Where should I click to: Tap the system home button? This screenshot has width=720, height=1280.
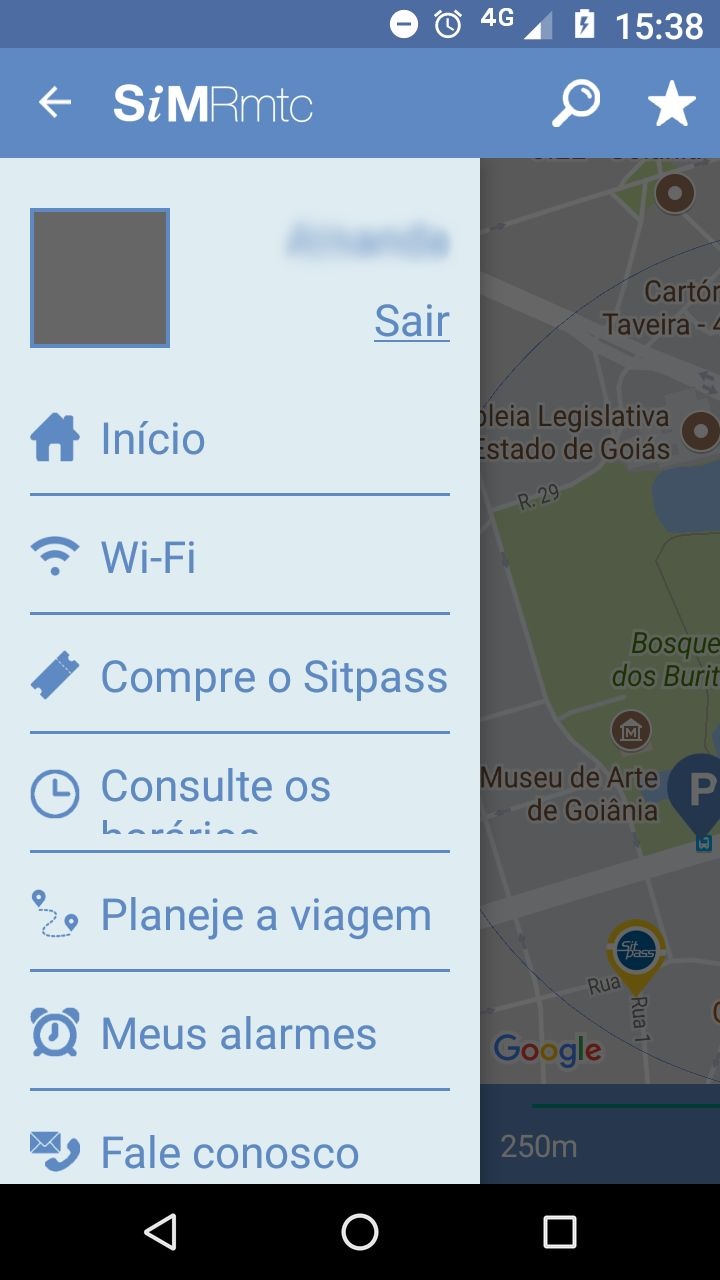pos(360,1232)
